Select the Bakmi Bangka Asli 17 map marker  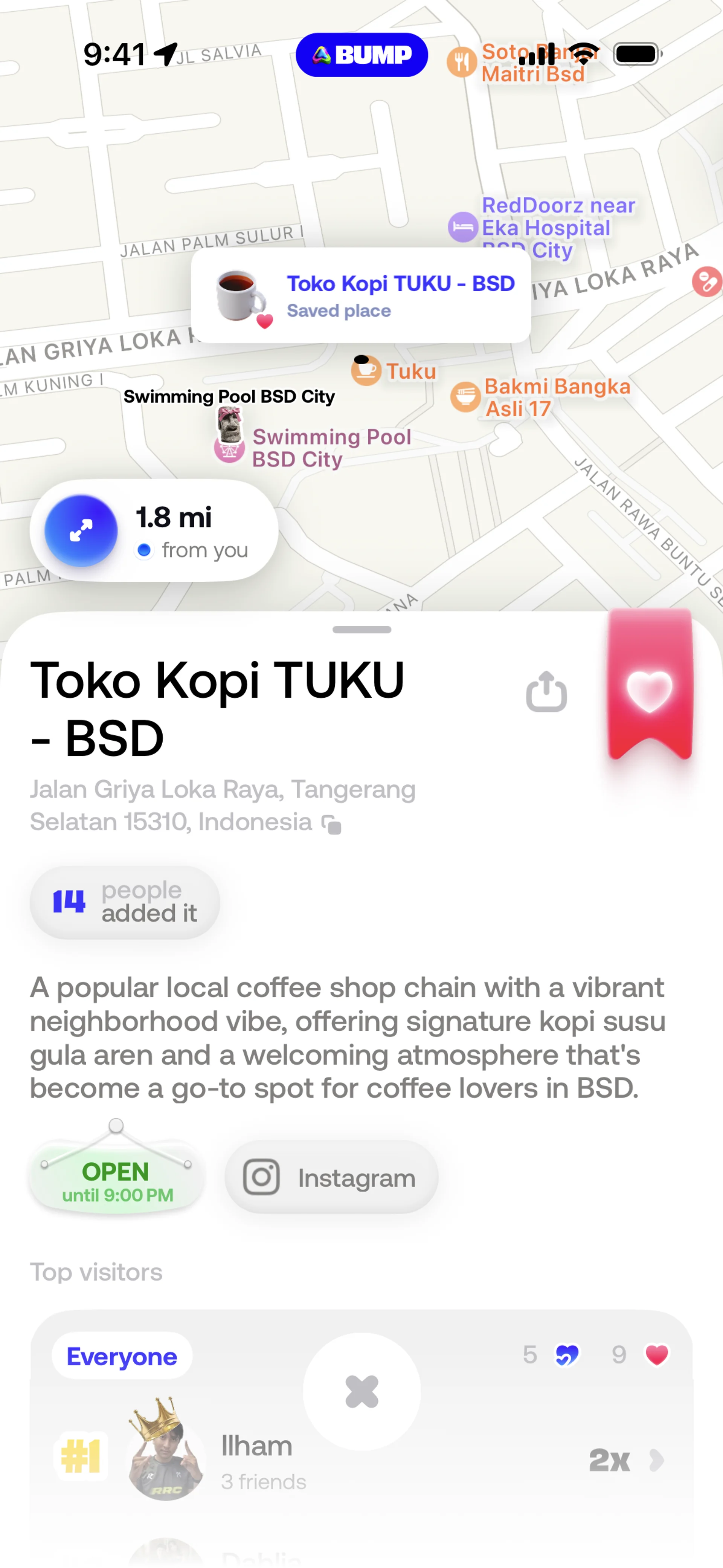tap(465, 397)
